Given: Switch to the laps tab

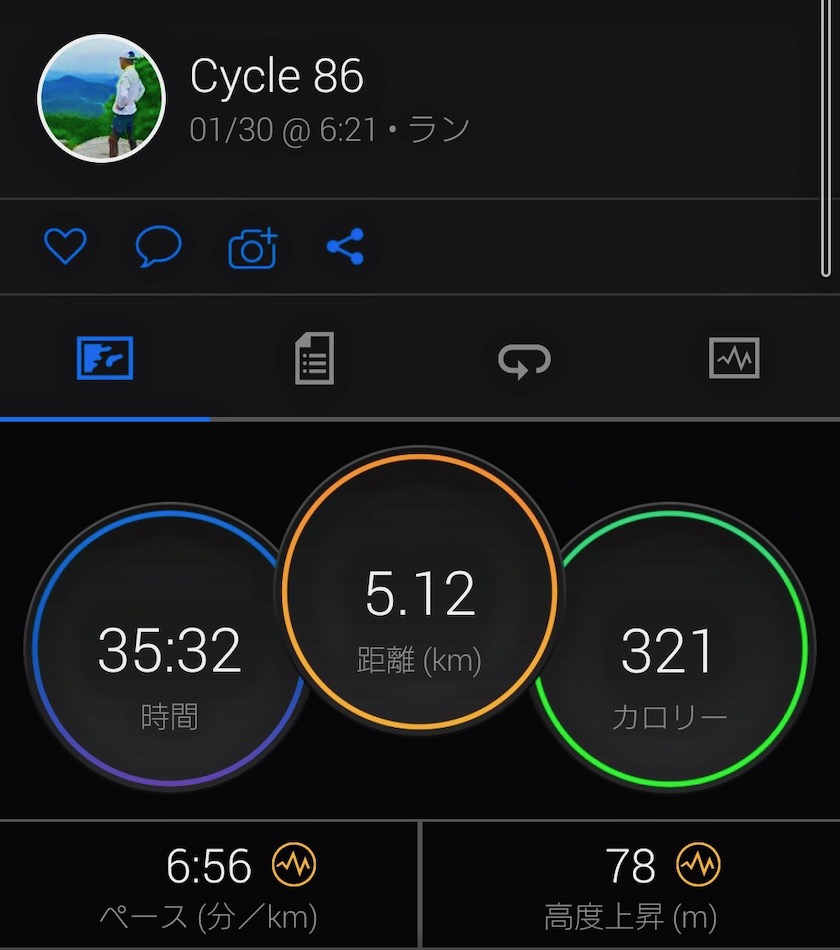Looking at the screenshot, I should click(525, 358).
